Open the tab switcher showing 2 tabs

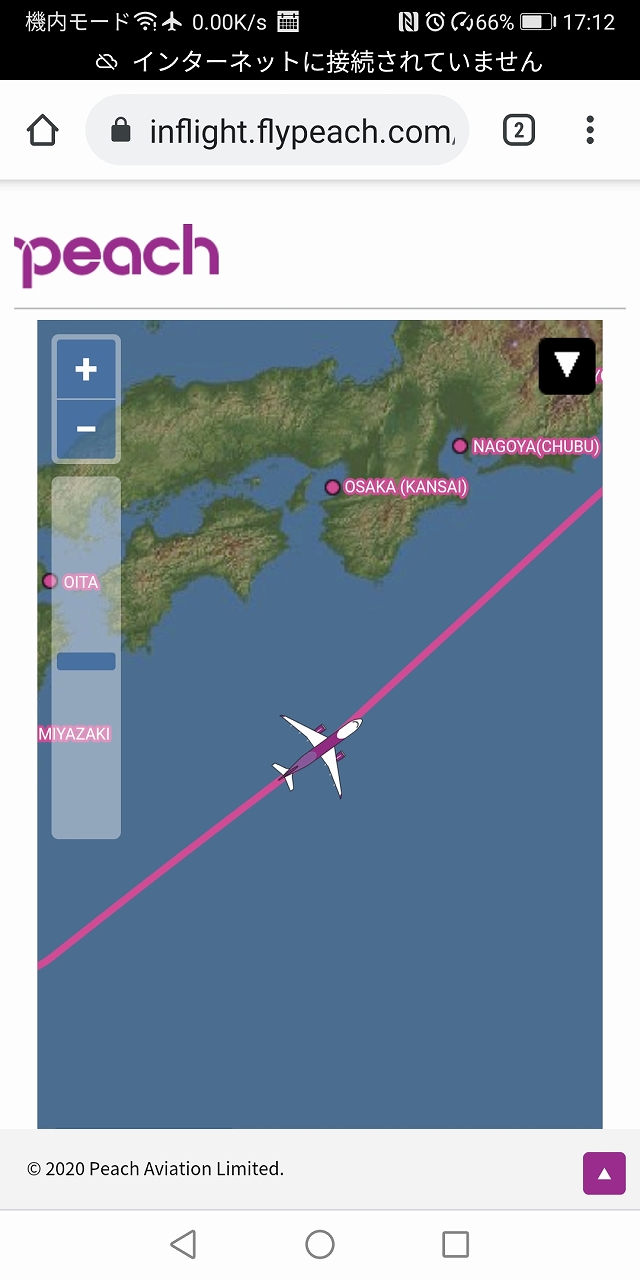click(x=518, y=130)
